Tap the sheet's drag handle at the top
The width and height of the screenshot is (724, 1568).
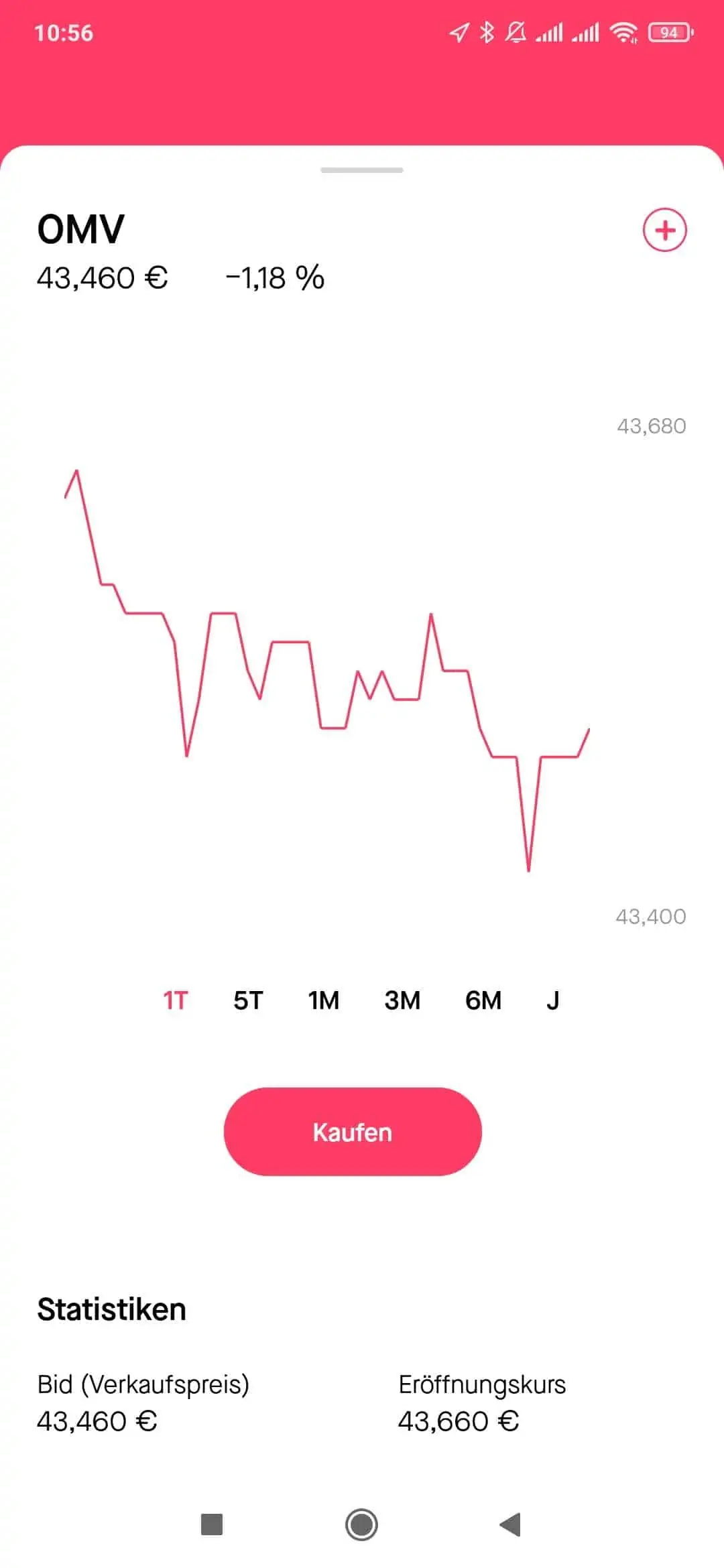click(x=362, y=170)
